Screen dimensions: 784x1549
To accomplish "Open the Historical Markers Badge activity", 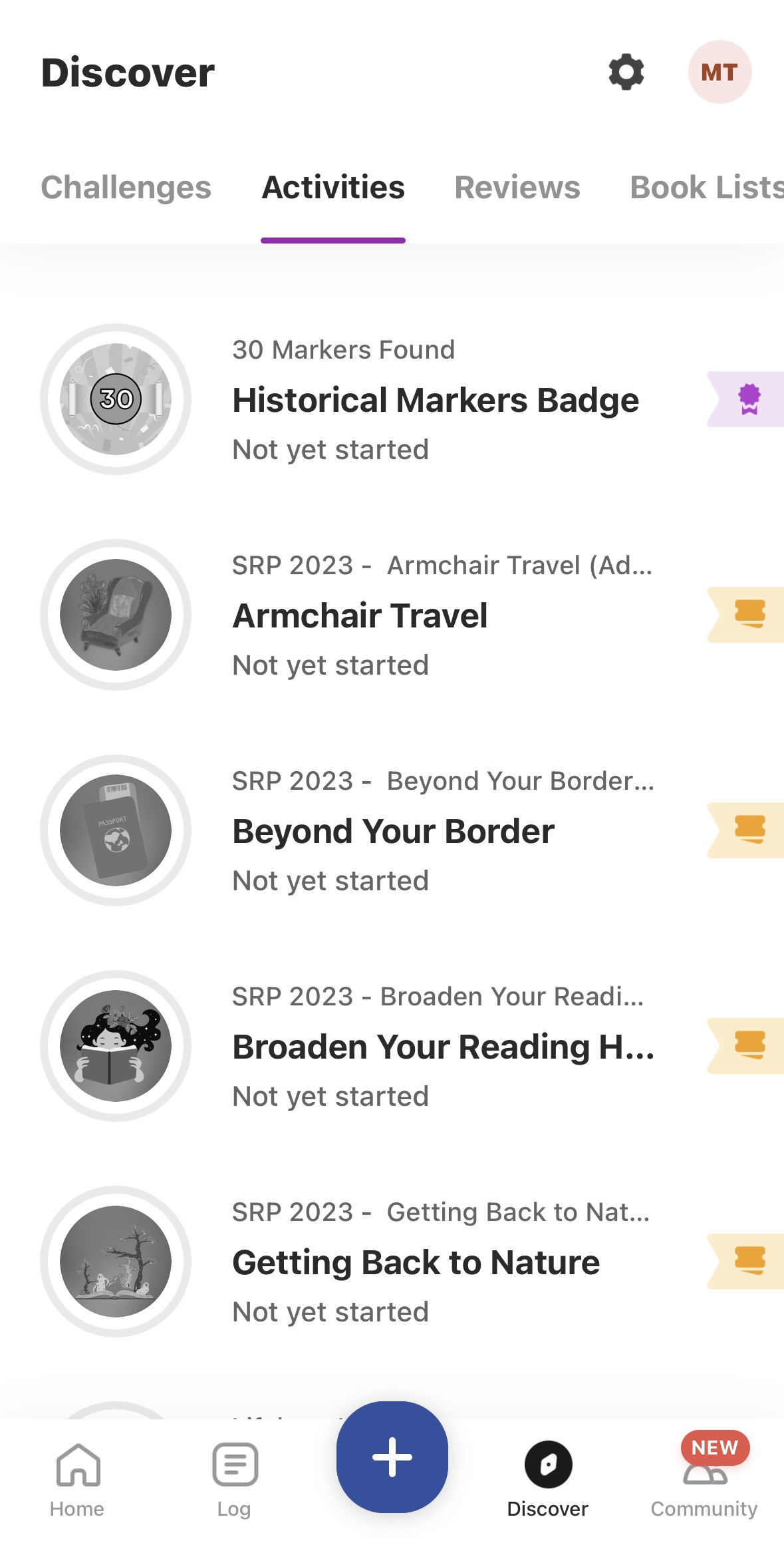I will (x=436, y=400).
